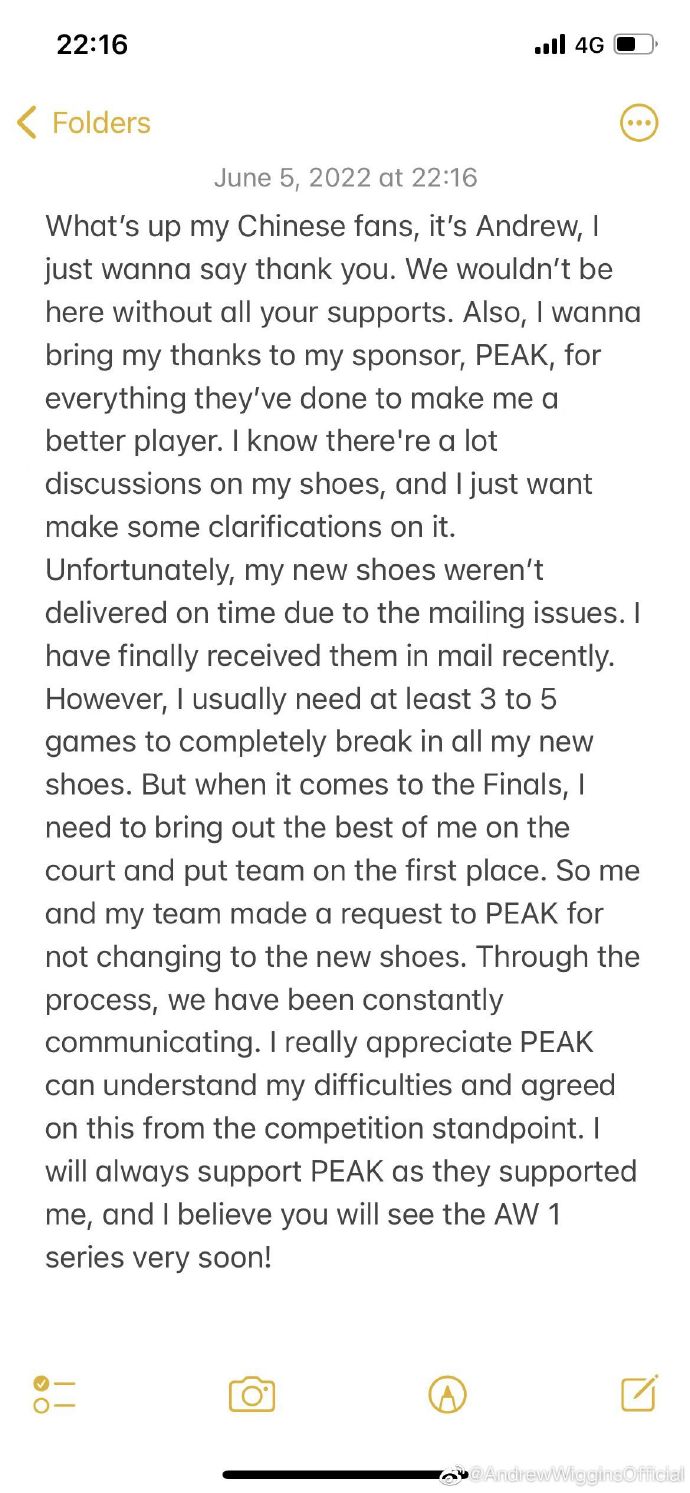Open the markup pen tool
Image resolution: width=690 pixels, height=1493 pixels.
coord(447,1394)
